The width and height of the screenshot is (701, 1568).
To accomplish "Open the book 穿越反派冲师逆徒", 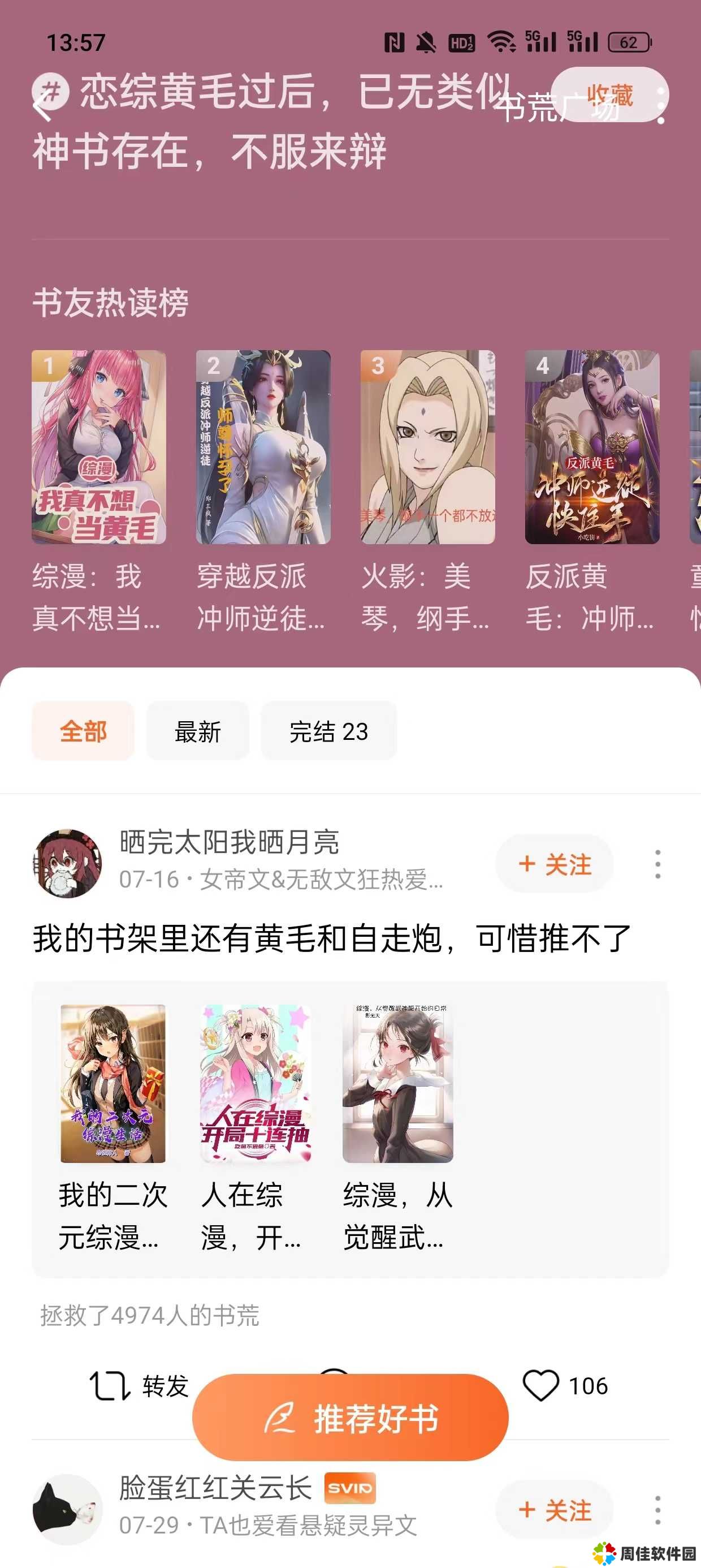I will coord(263,447).
